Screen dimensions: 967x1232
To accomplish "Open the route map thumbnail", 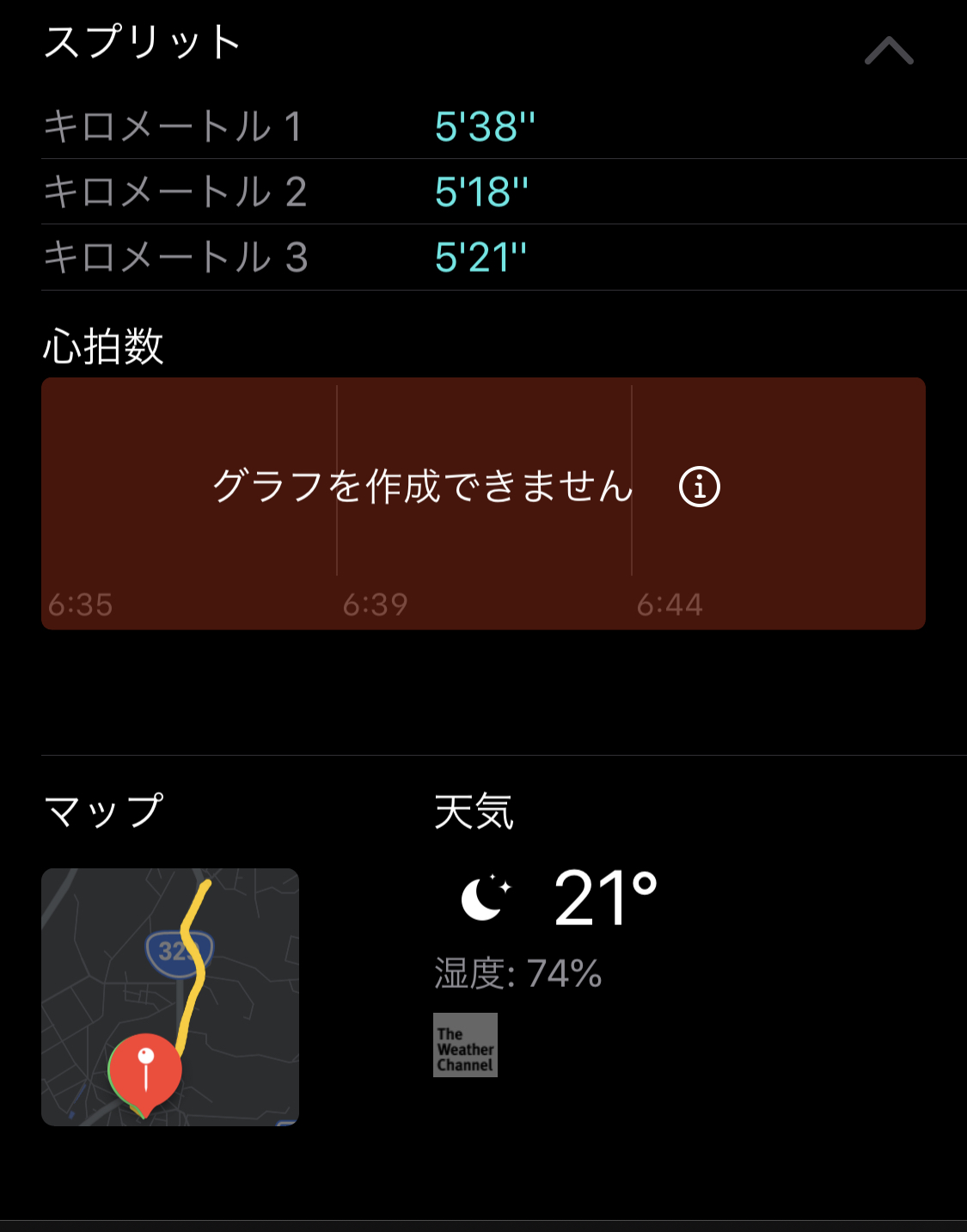I will pyautogui.click(x=170, y=996).
